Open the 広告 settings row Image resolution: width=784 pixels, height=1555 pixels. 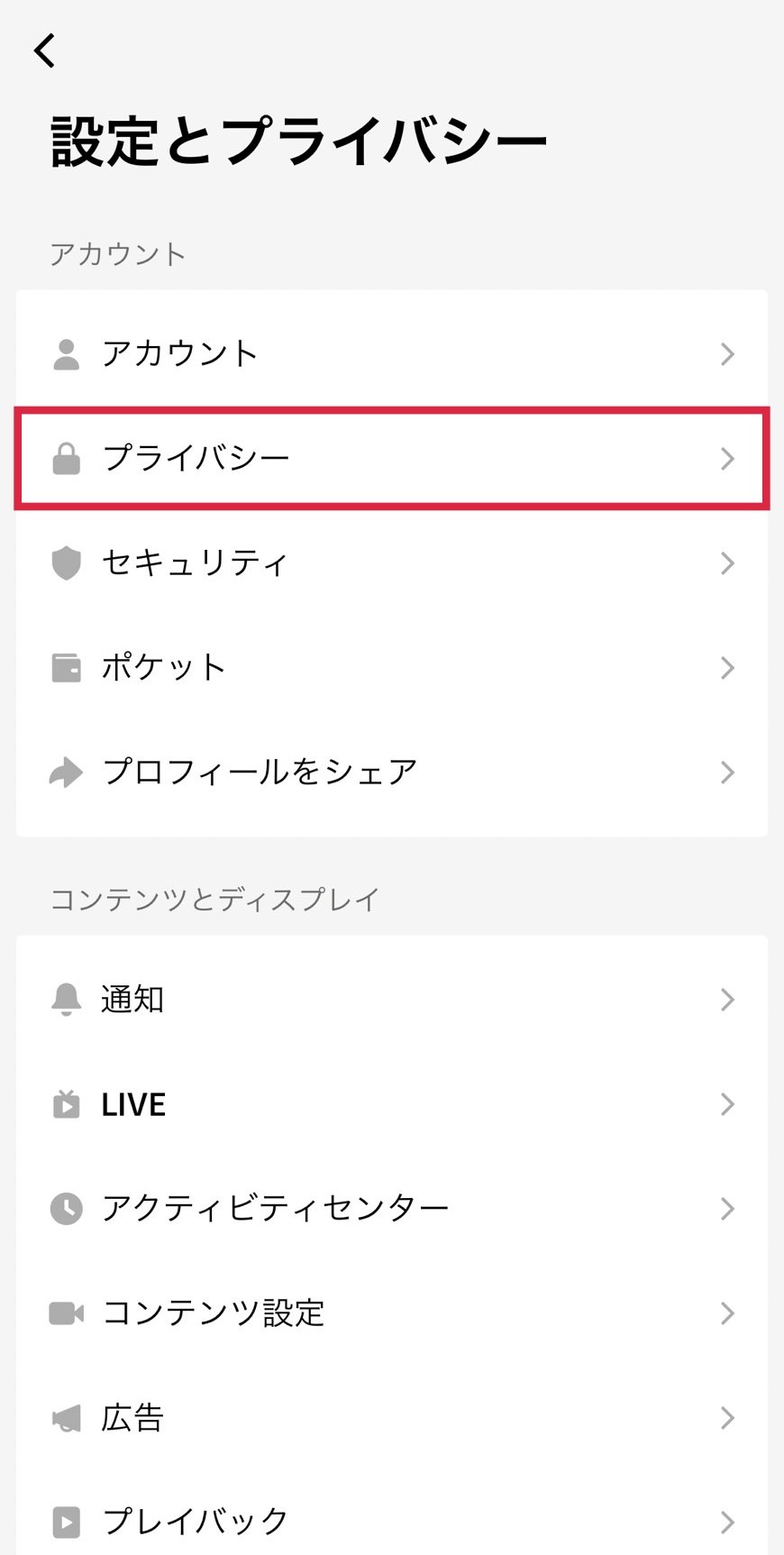[392, 1418]
